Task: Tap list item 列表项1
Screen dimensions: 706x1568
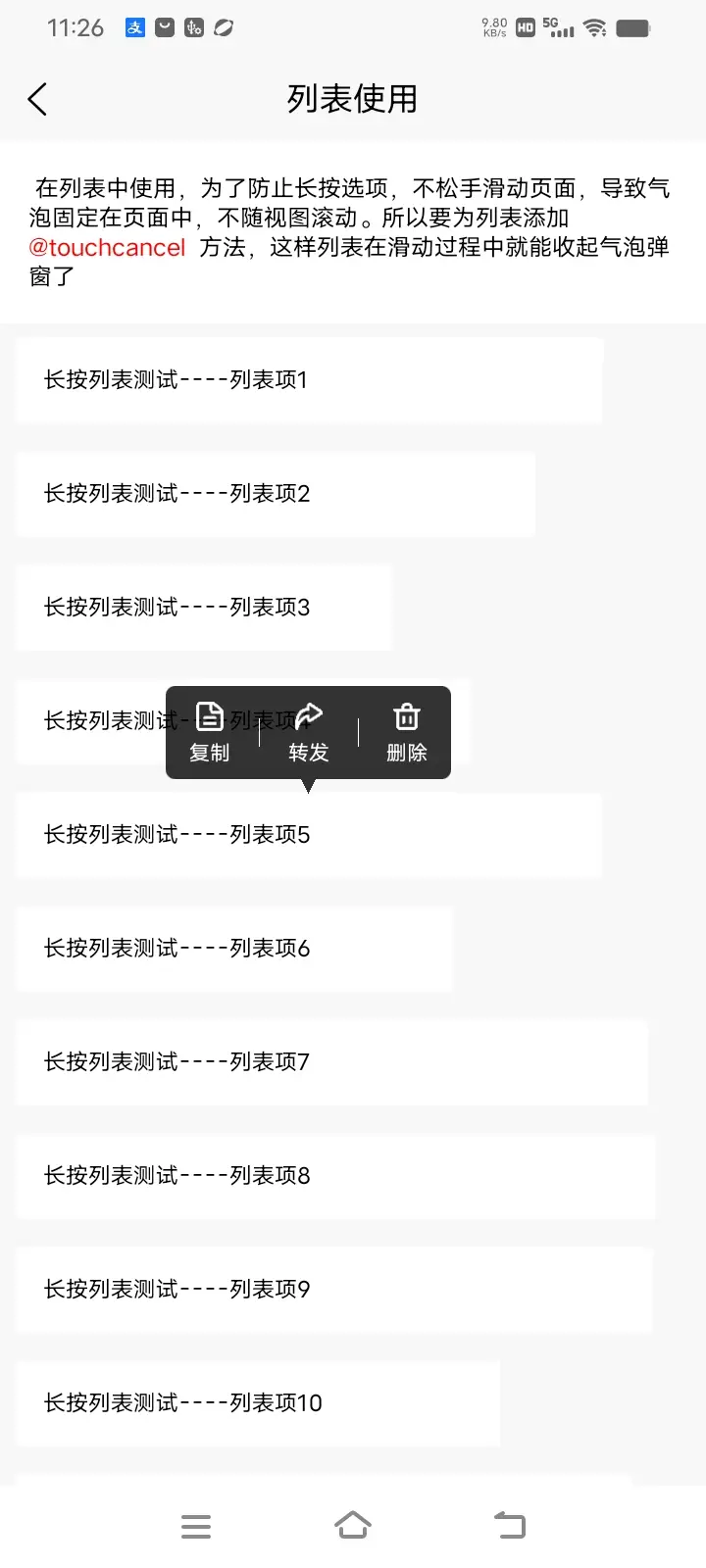Action: (x=309, y=380)
